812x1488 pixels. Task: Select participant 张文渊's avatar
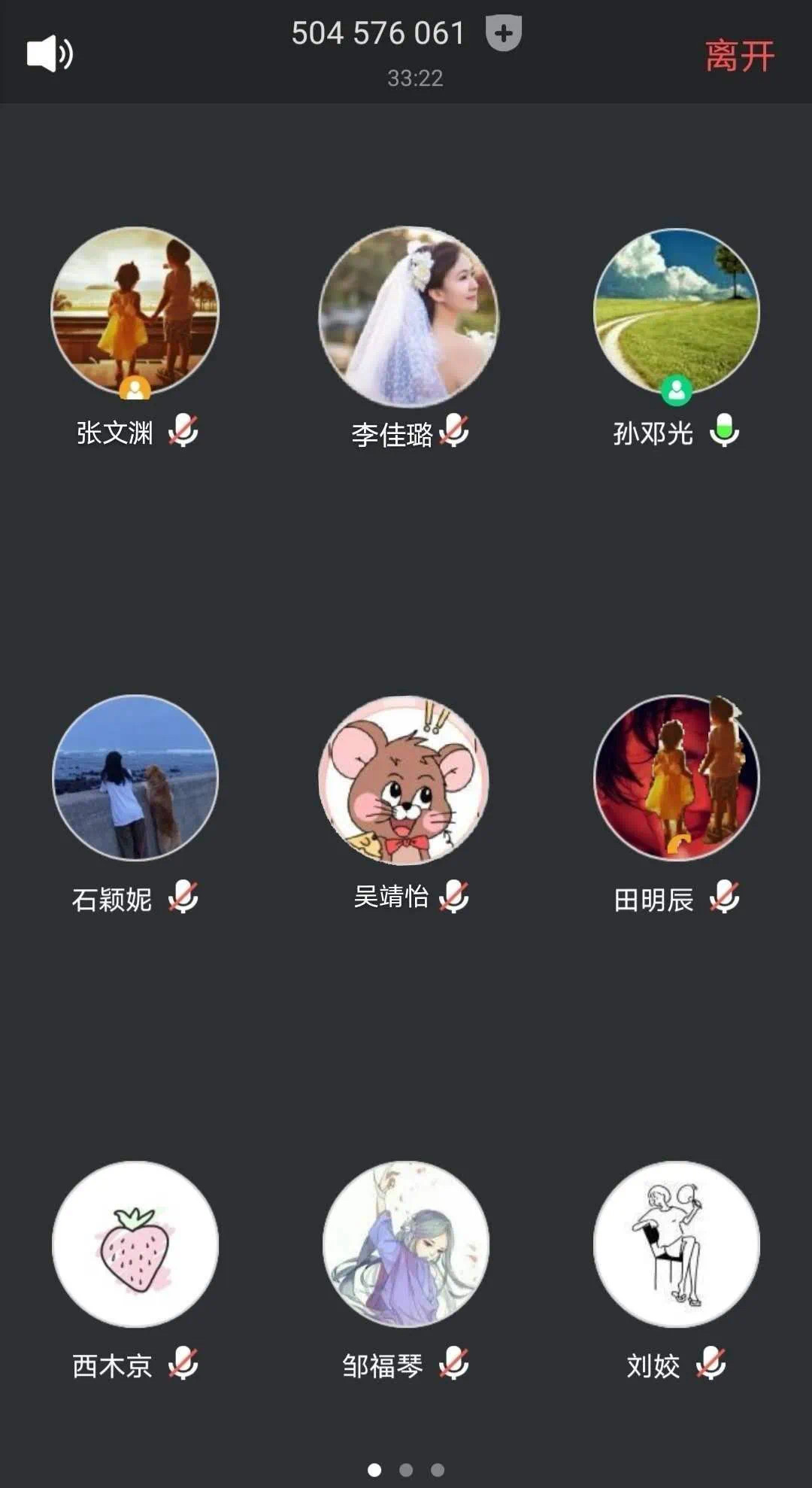coord(135,312)
